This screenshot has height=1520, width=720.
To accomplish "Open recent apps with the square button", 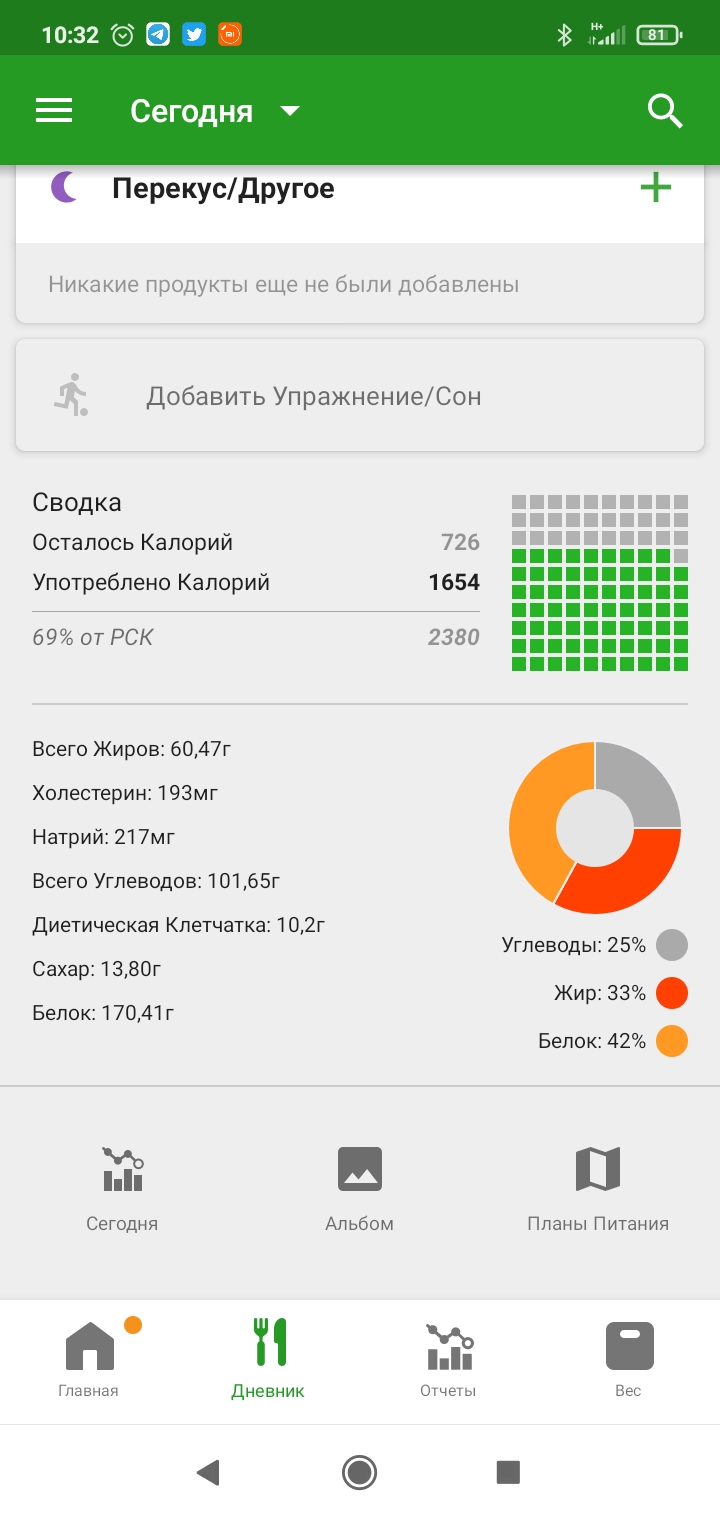I will [x=508, y=1471].
